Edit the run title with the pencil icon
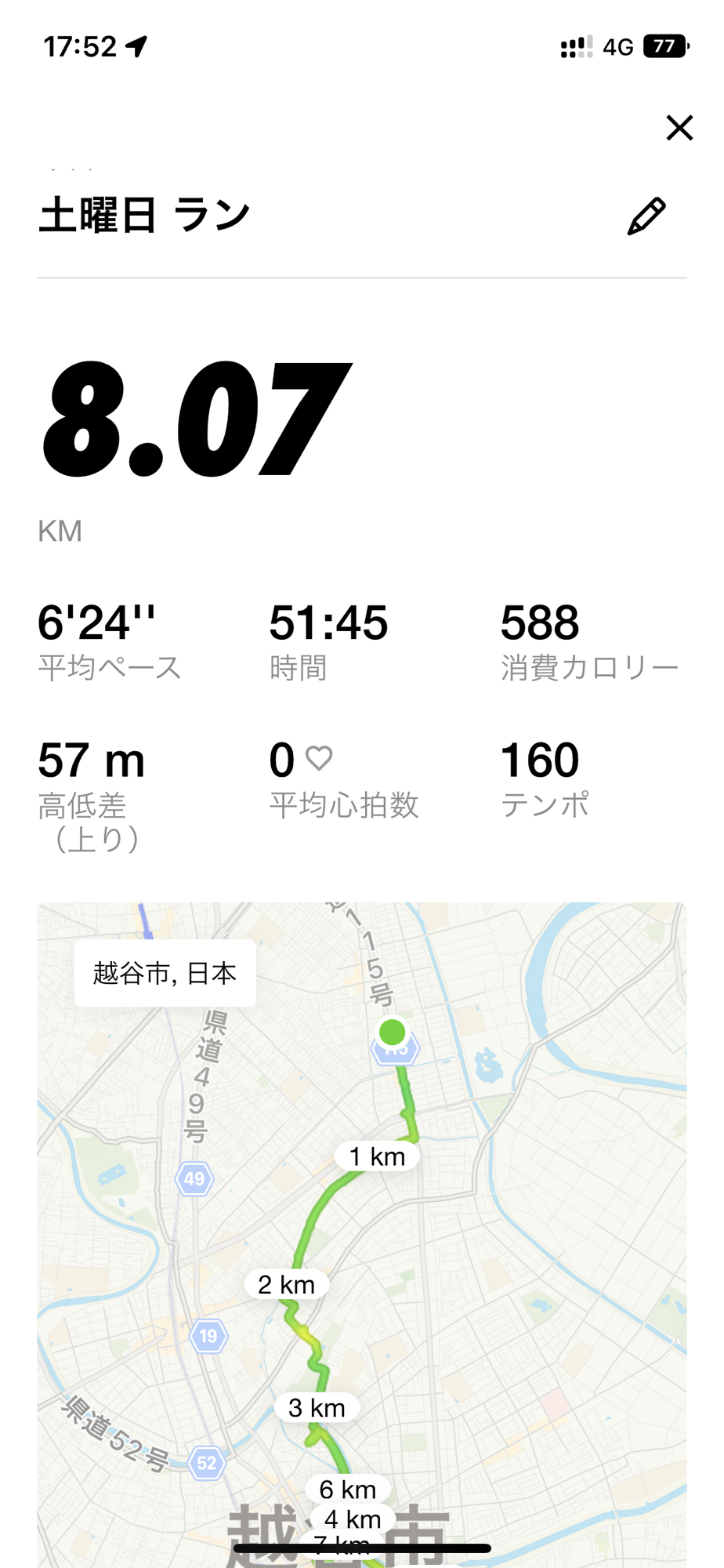This screenshot has width=724, height=1568. (646, 216)
